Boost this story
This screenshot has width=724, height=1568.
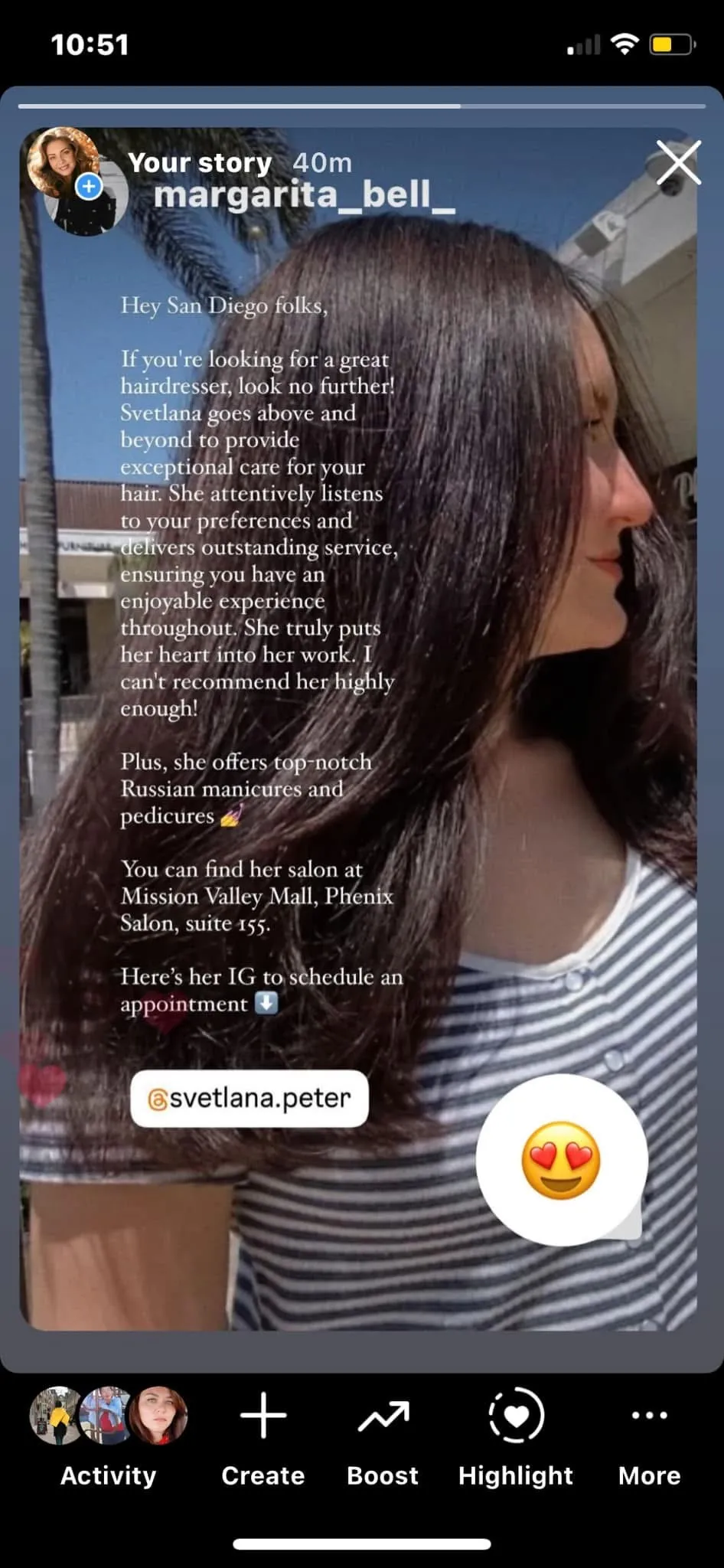click(383, 1436)
